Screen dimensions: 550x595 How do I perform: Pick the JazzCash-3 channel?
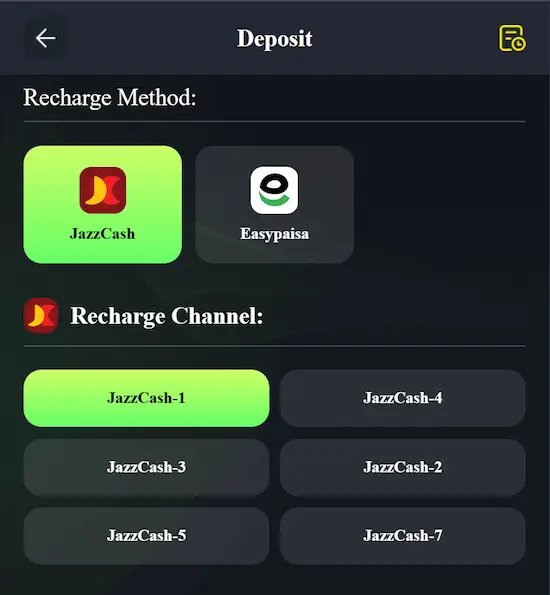(147, 467)
